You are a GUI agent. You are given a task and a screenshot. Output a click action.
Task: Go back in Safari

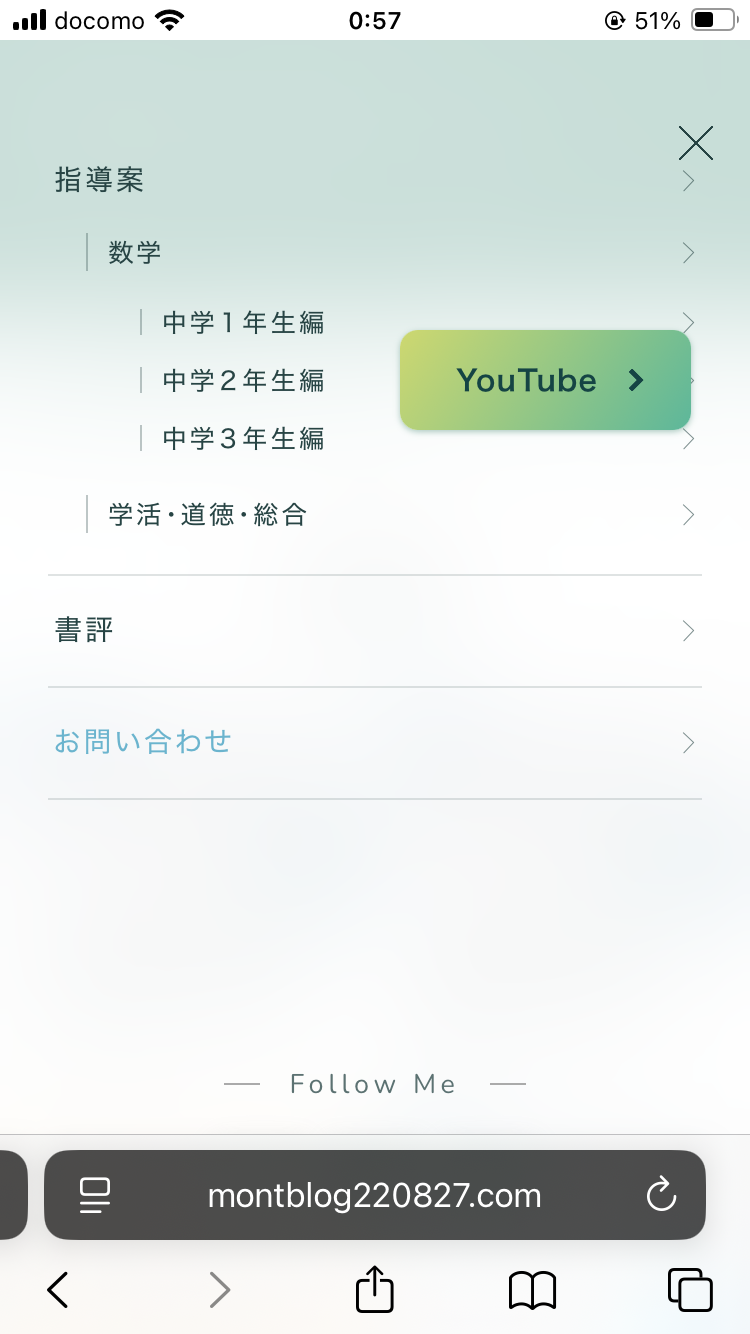58,1290
